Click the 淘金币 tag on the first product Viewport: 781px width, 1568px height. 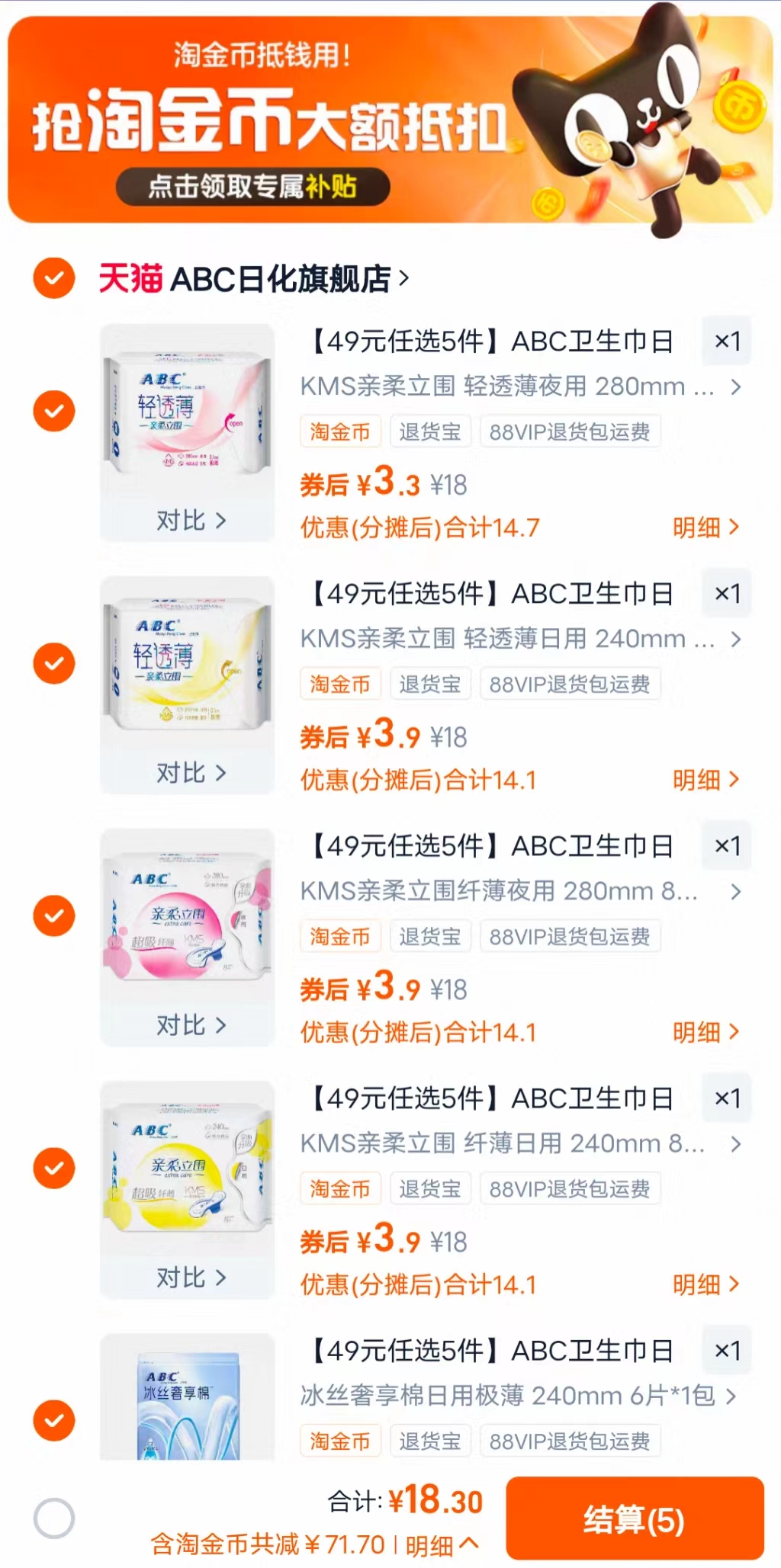(x=340, y=431)
